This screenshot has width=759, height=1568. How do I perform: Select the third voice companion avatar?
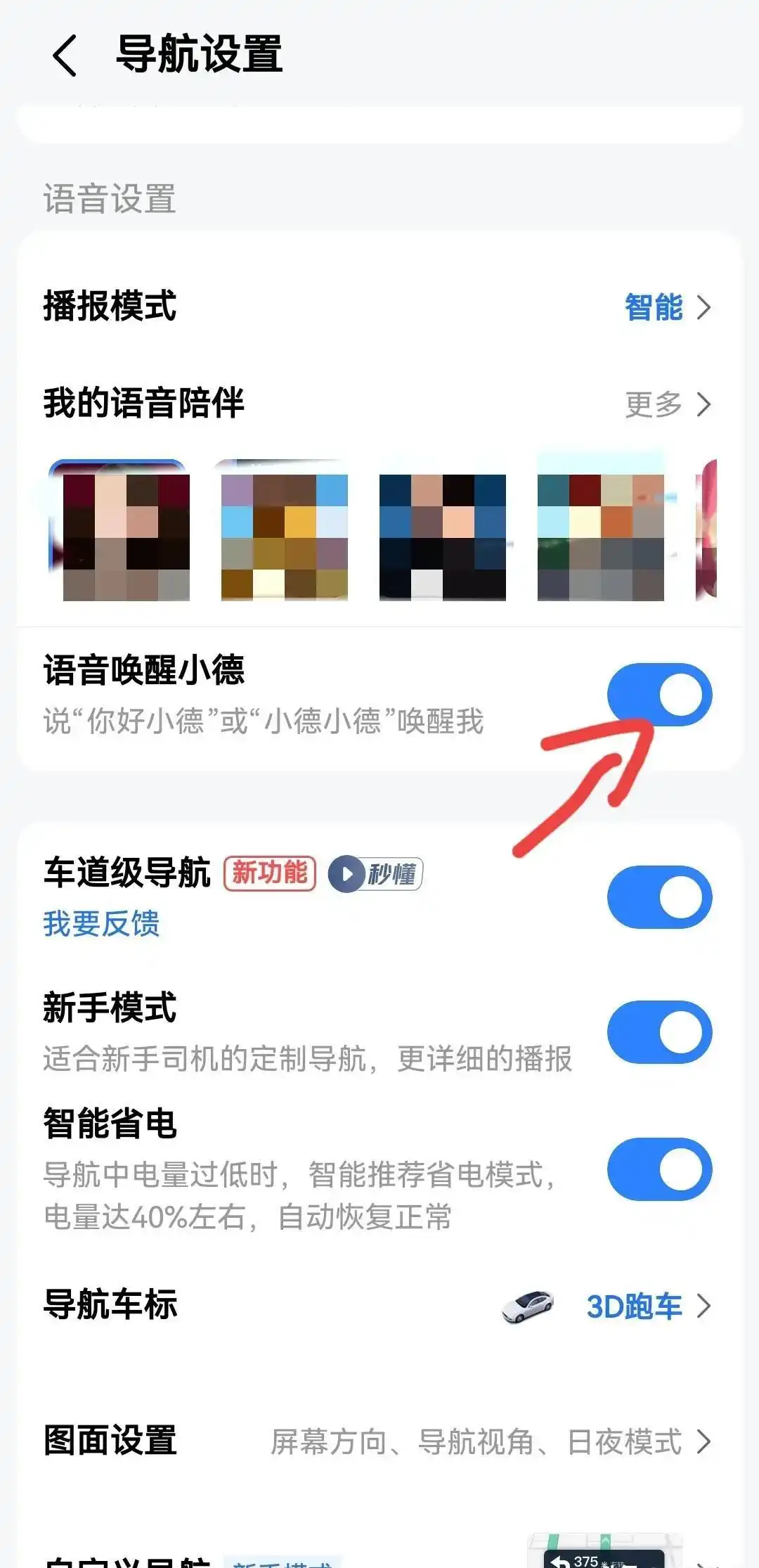coord(442,531)
